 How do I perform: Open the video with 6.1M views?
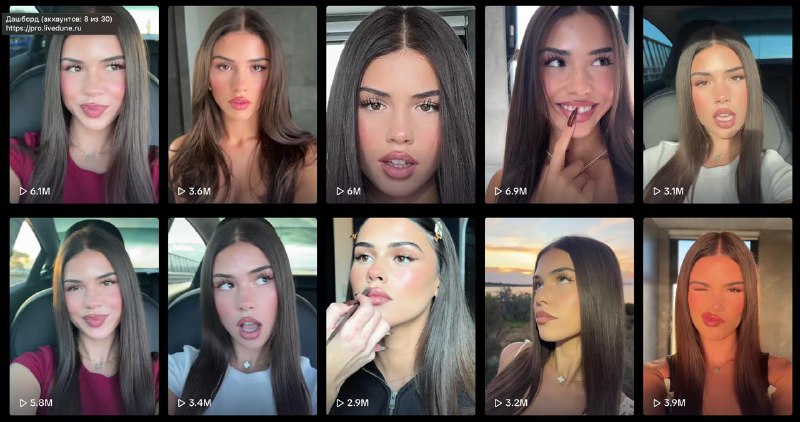click(x=84, y=105)
